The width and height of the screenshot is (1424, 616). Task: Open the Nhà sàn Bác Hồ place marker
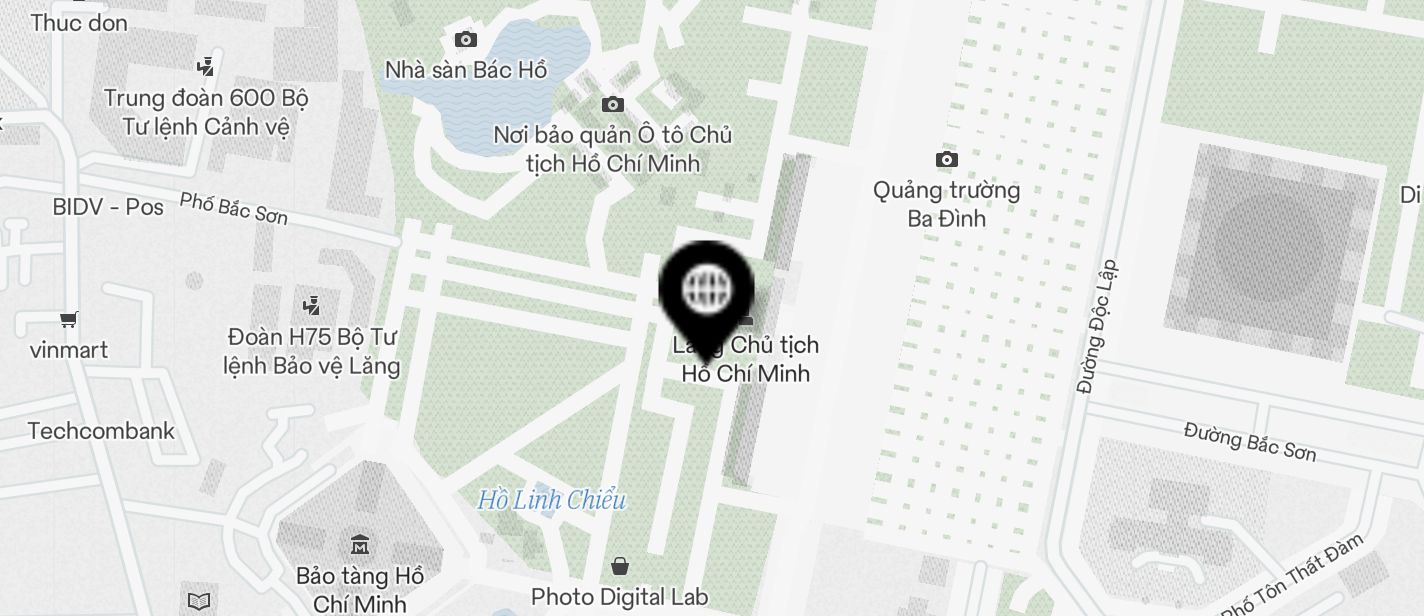click(465, 40)
